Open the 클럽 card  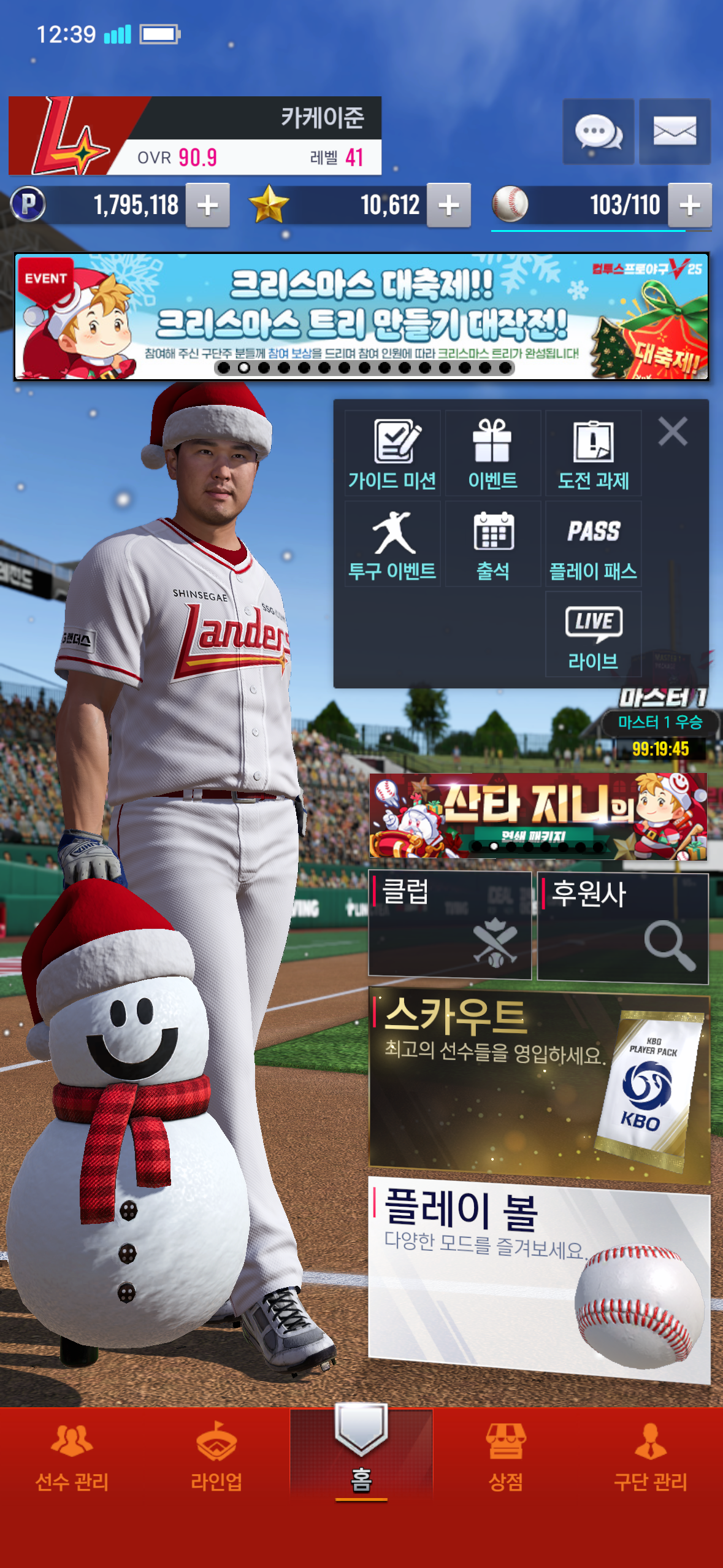449,924
